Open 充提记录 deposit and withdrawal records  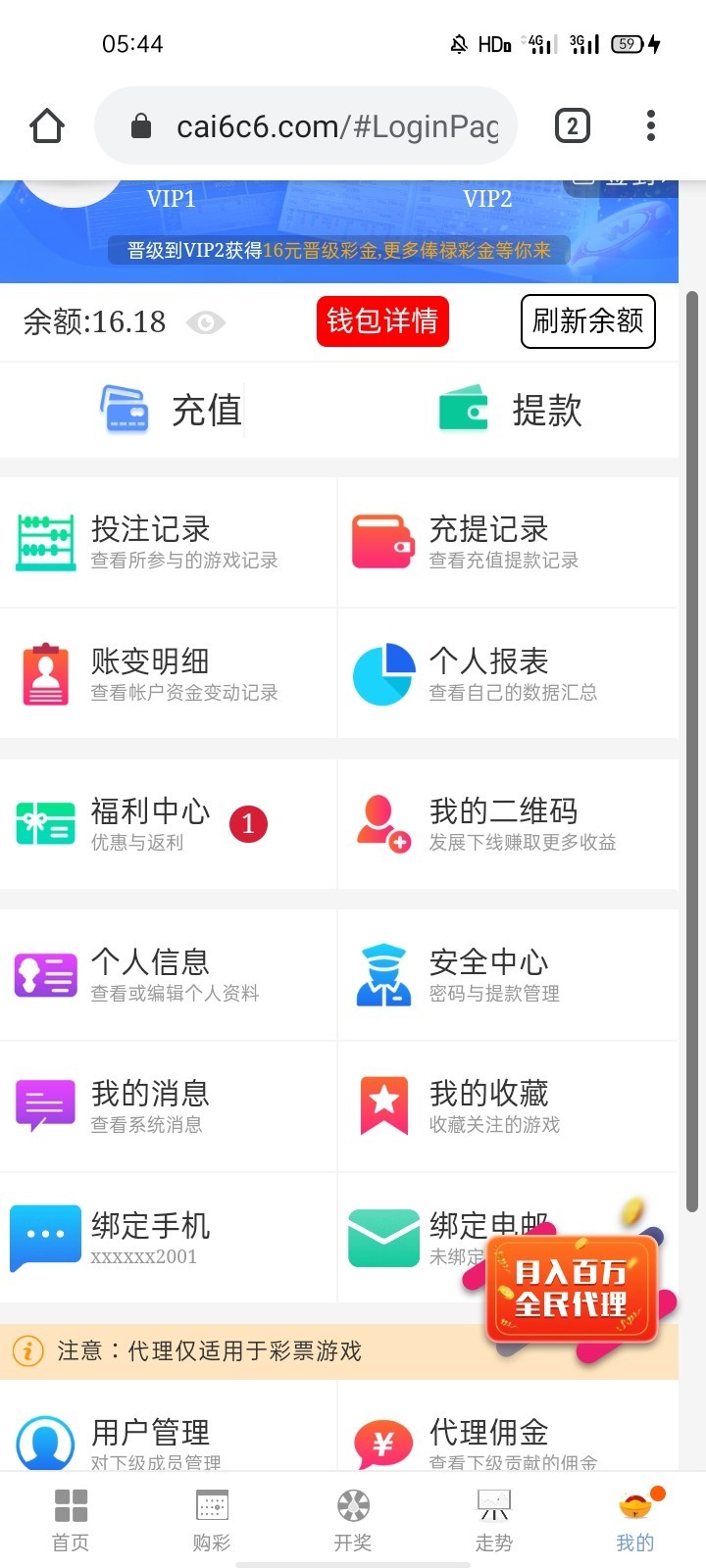505,542
